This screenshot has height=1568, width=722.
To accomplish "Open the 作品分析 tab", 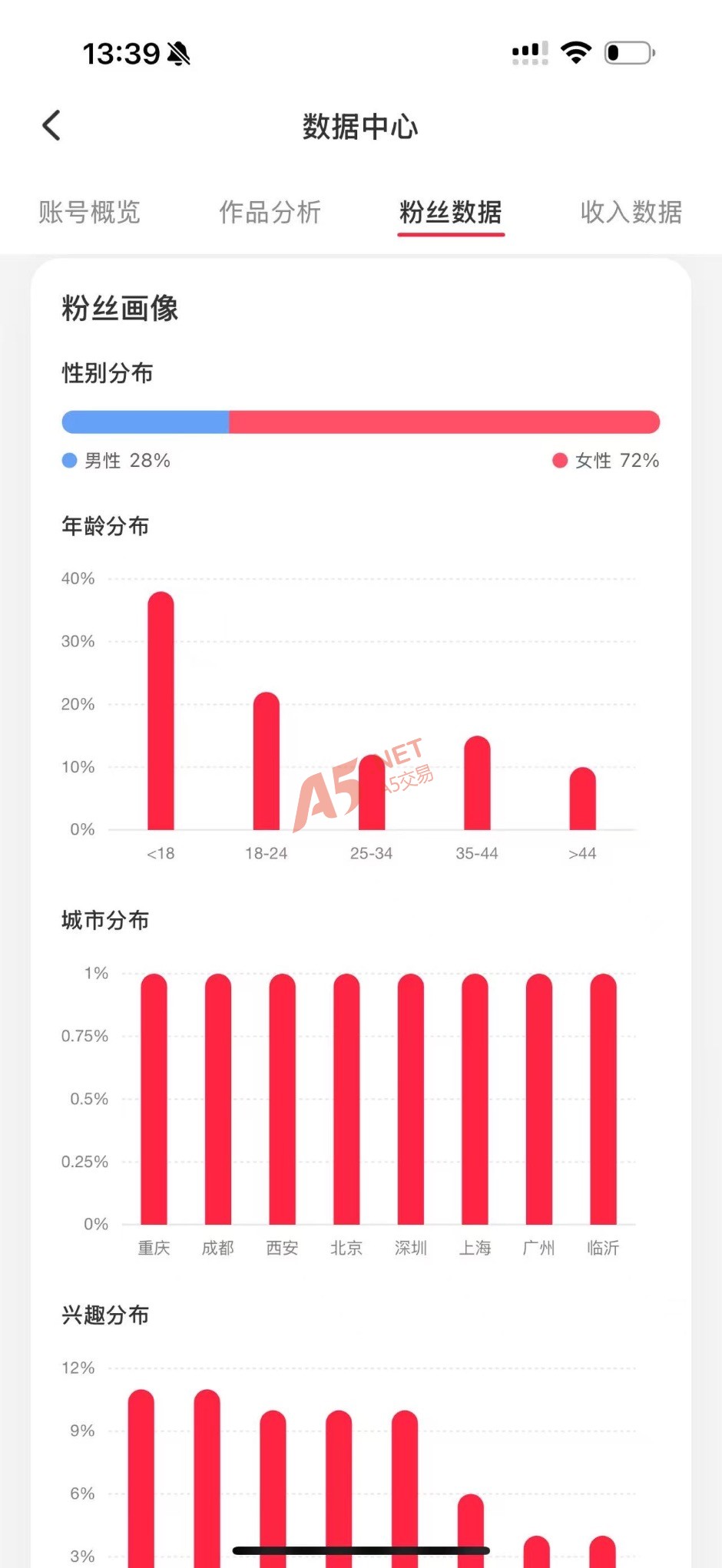I will coord(270,212).
